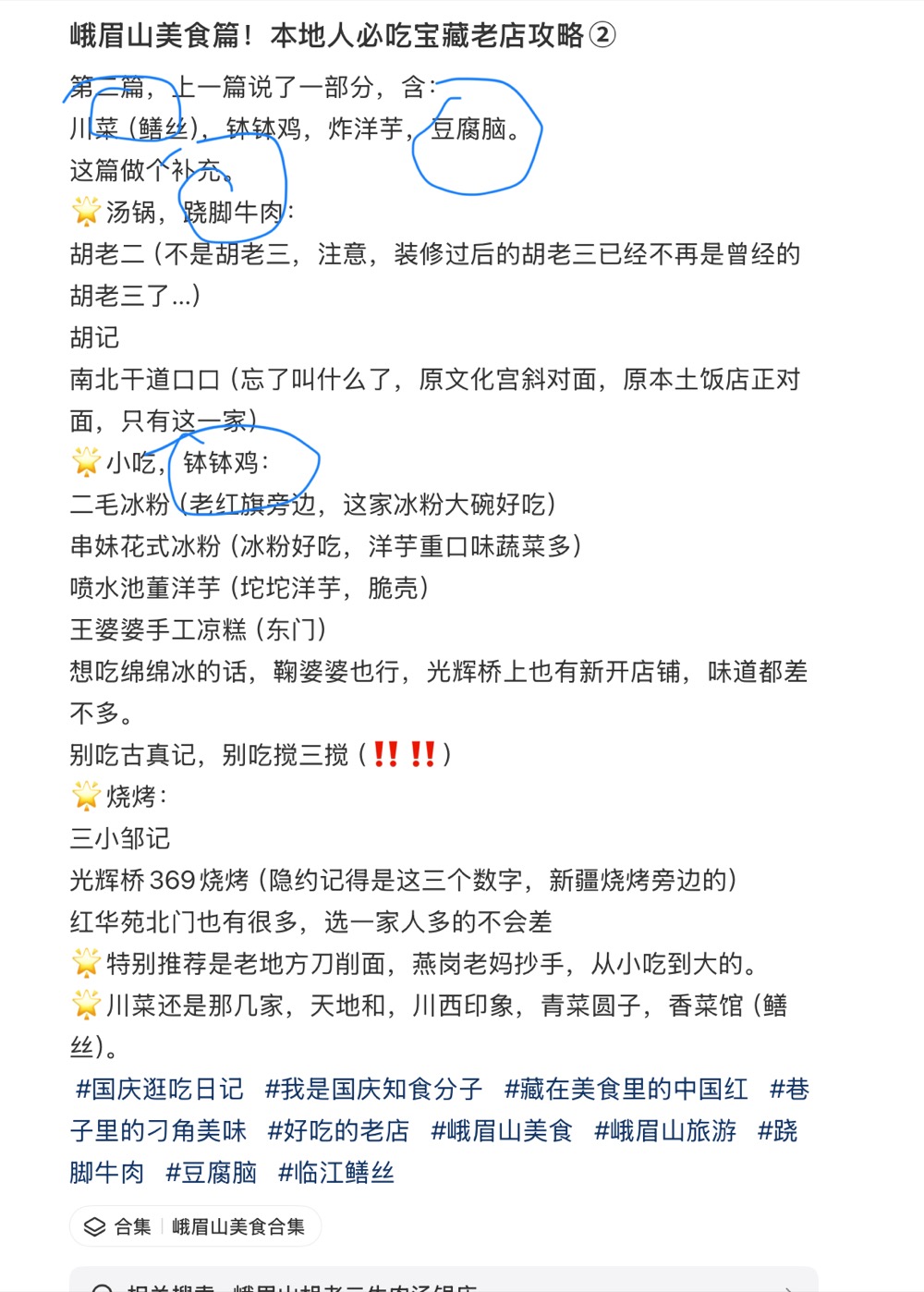
Task: Go to the #峨眉山旅游 topic
Action: (665, 1130)
